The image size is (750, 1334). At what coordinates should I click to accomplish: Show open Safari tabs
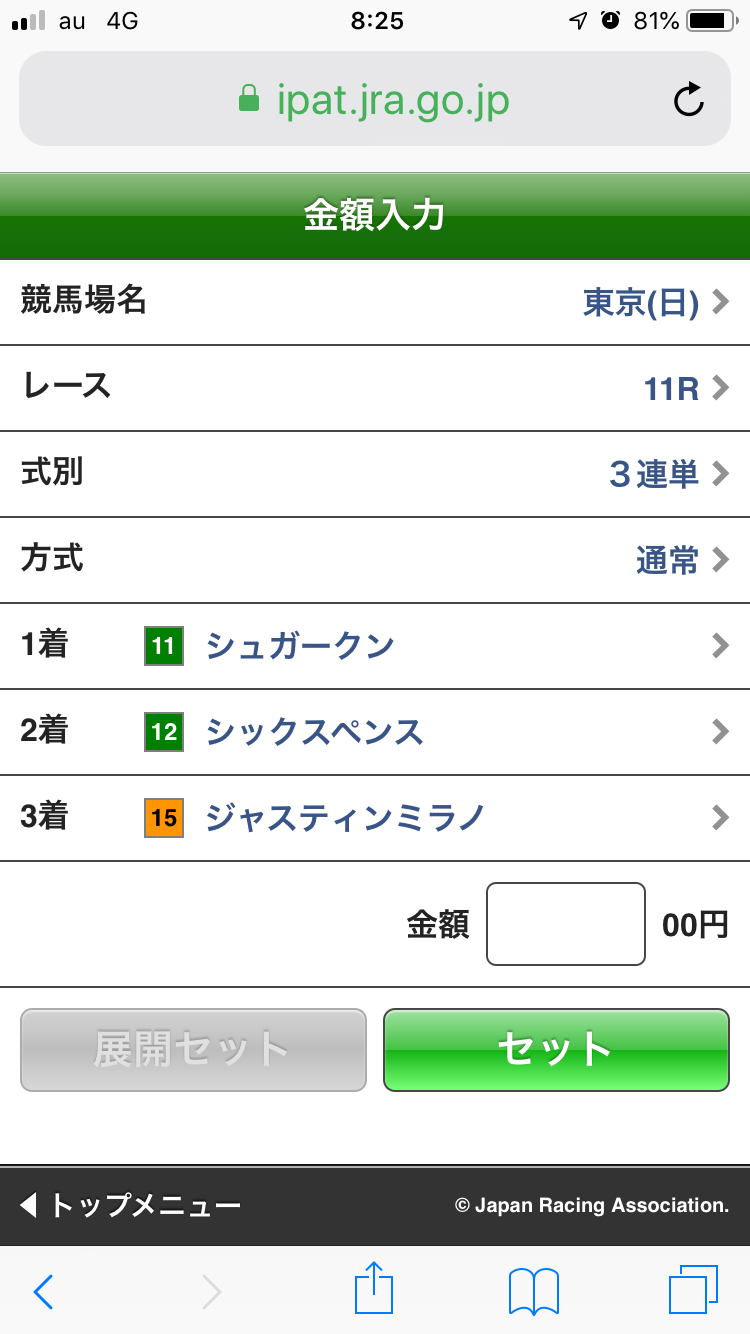tap(693, 1290)
